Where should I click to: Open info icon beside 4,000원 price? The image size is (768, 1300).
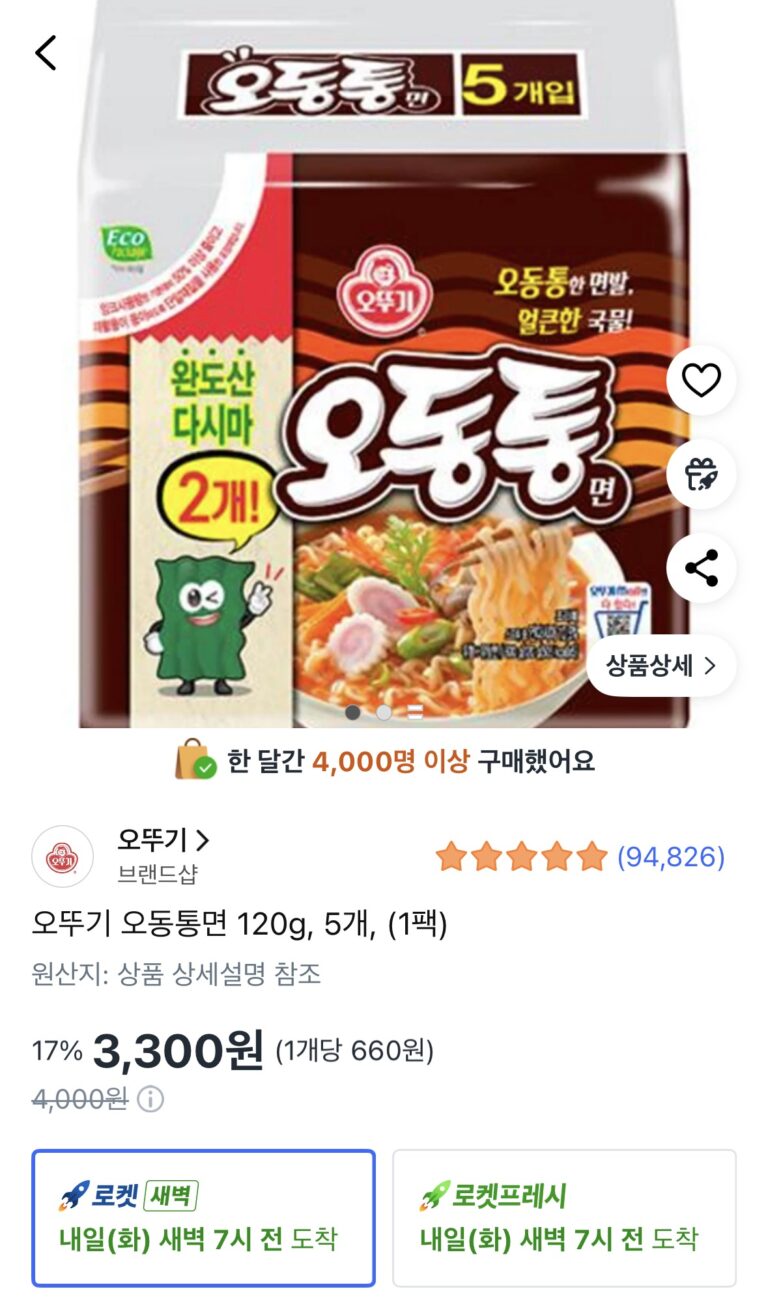(x=150, y=1100)
